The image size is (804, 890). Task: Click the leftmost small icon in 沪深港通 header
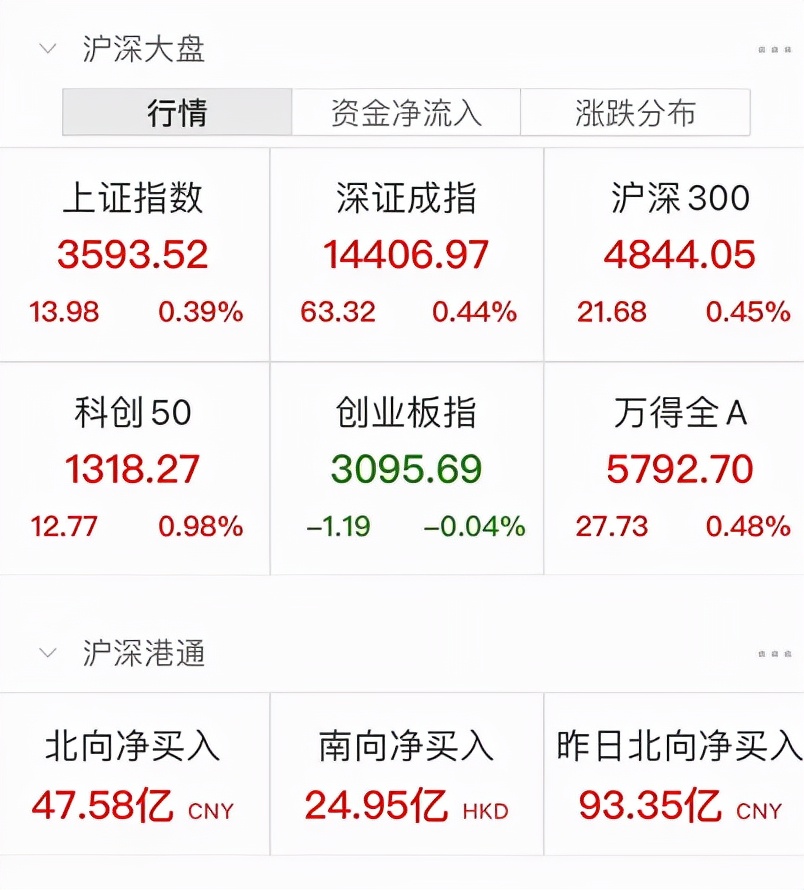pyautogui.click(x=761, y=653)
